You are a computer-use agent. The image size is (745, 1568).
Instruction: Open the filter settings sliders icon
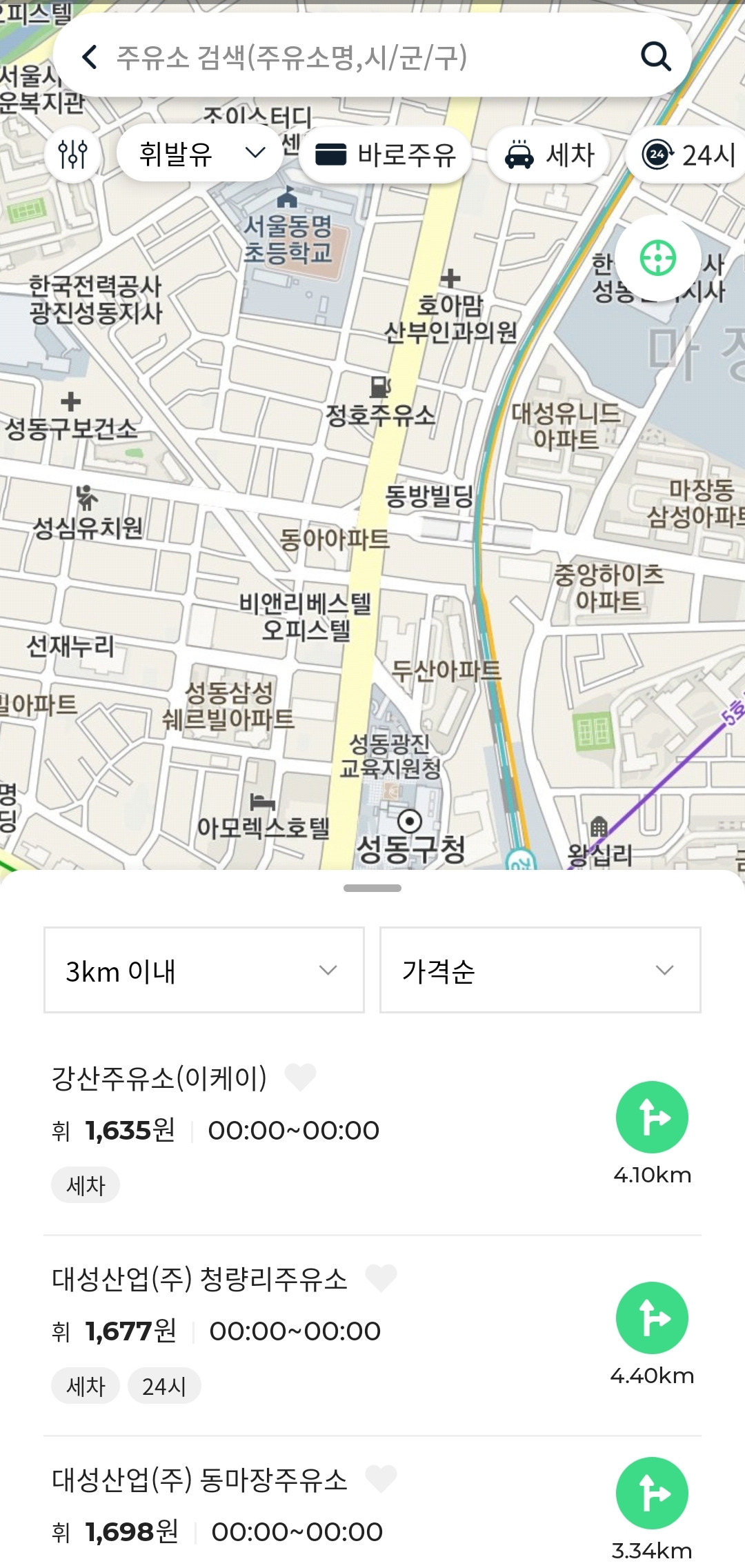(73, 154)
